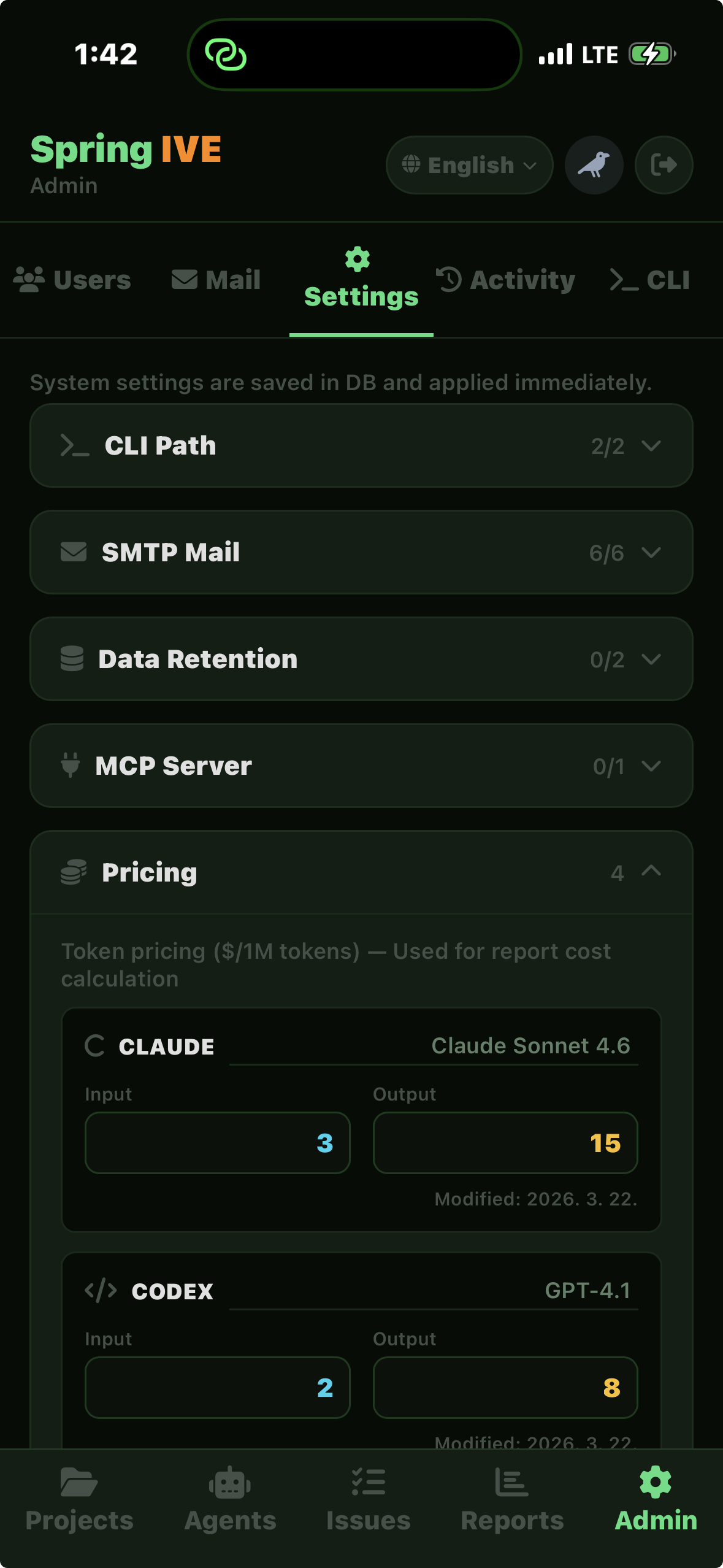Viewport: 723px width, 1568px height.
Task: Expand the MCP Server section
Action: coord(361,766)
